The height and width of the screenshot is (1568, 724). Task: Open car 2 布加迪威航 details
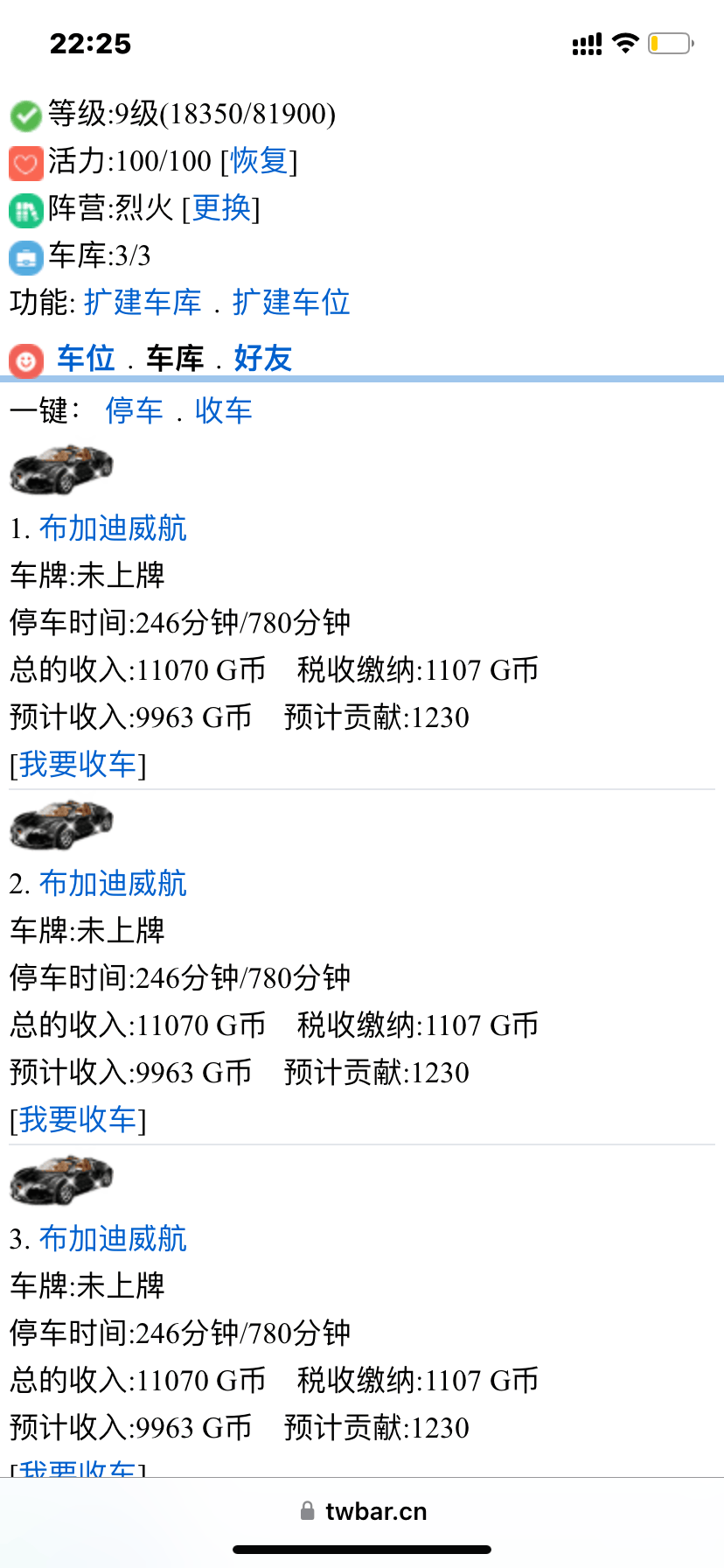113,884
